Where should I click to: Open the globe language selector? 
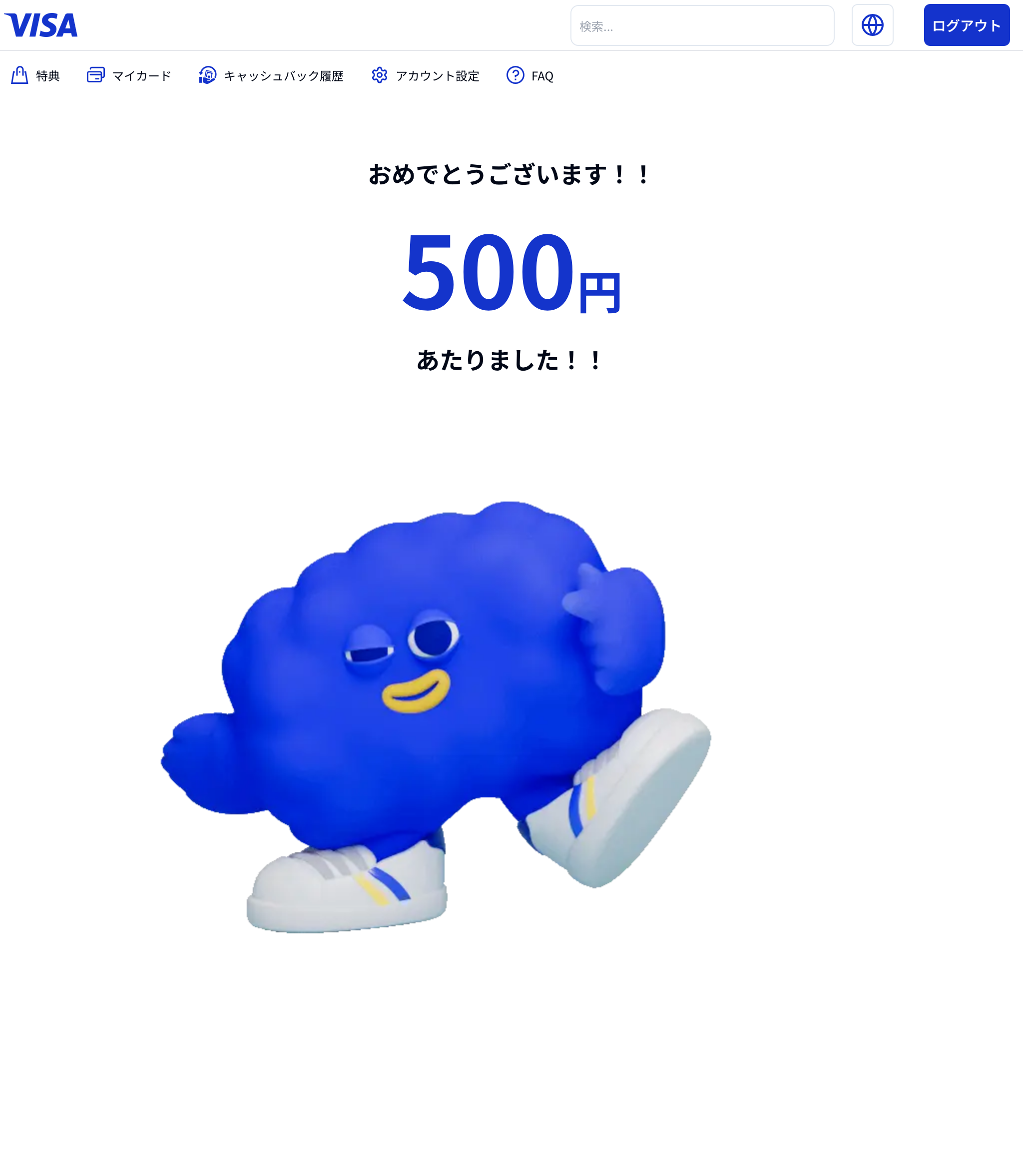872,25
